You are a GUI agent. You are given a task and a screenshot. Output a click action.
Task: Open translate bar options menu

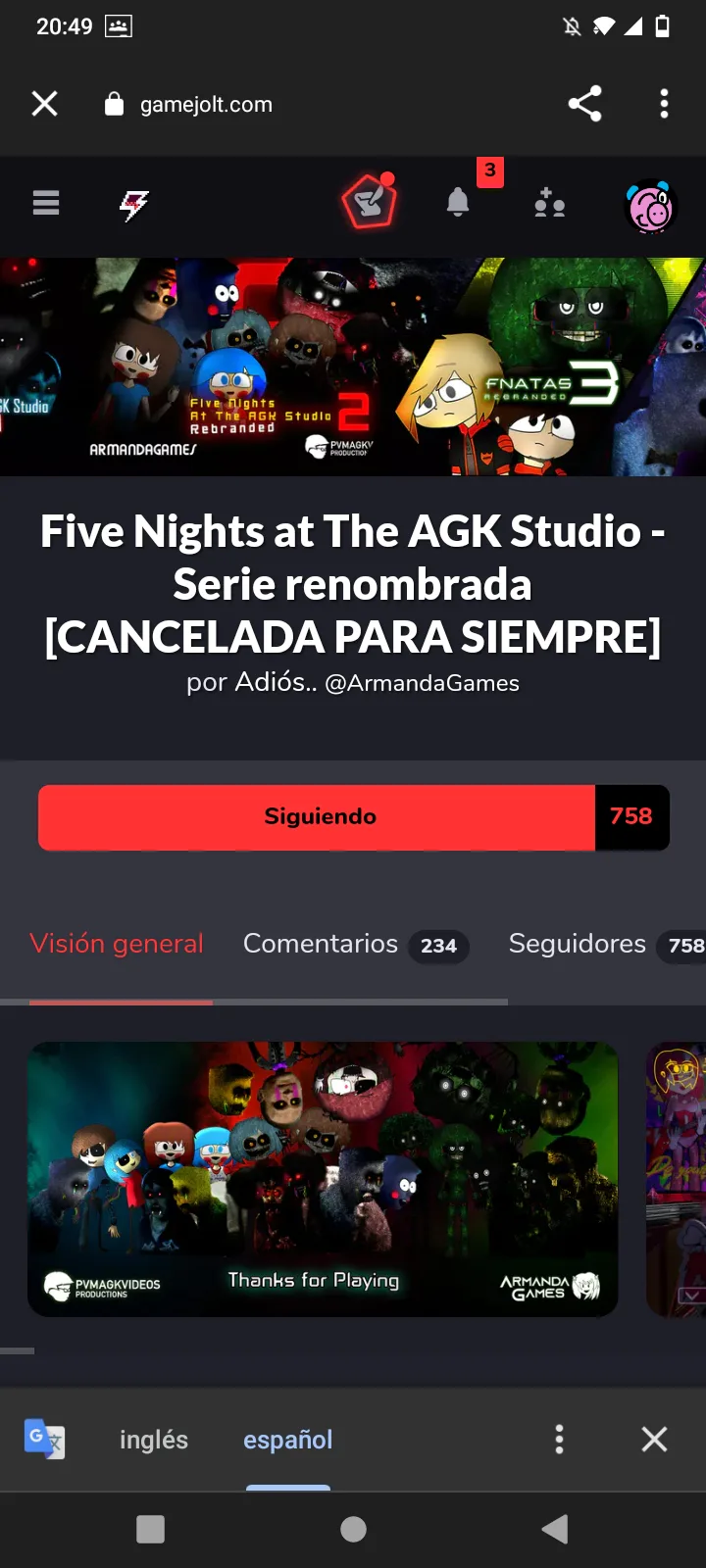point(559,1439)
